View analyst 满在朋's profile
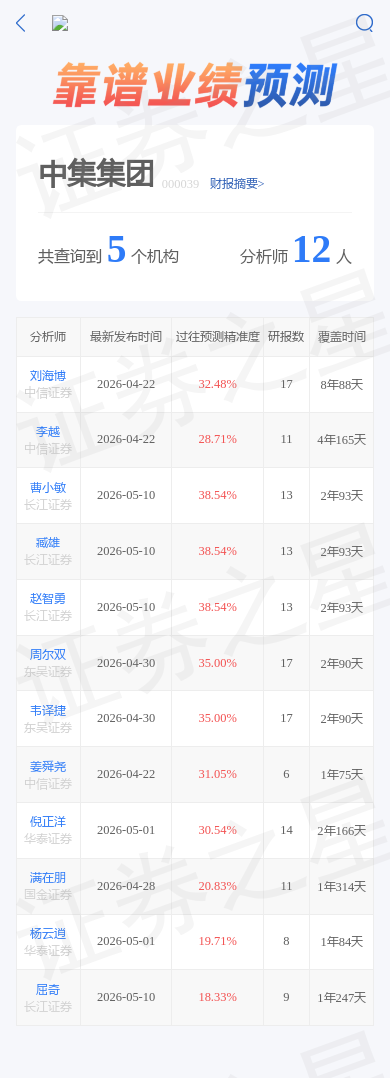The height and width of the screenshot is (1078, 390). click(x=48, y=878)
